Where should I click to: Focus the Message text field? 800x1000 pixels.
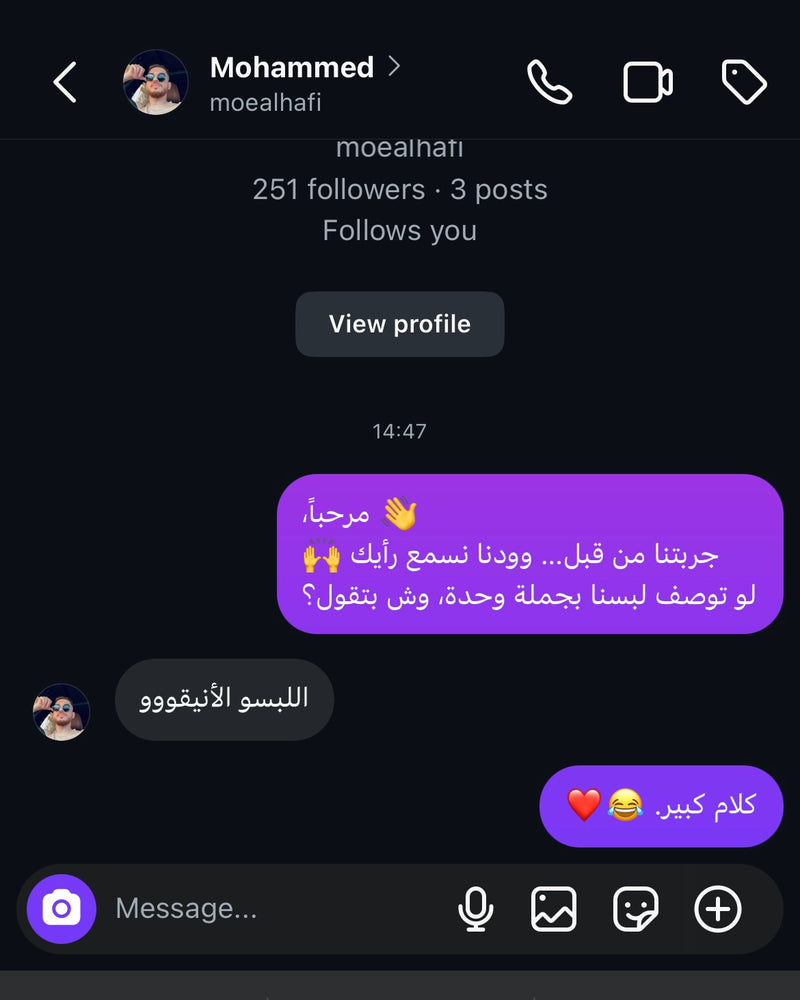[x=270, y=909]
